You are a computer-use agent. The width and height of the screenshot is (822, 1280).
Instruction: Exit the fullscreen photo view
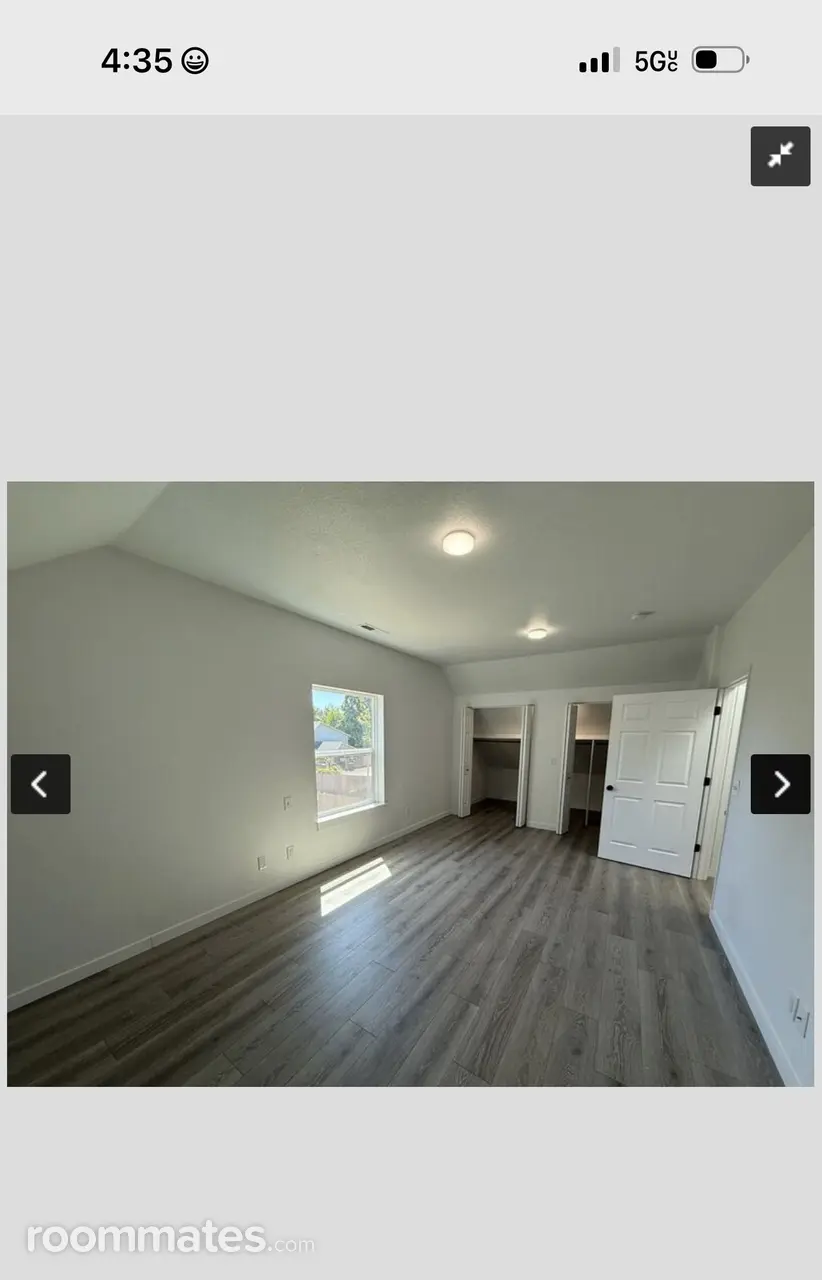click(780, 156)
